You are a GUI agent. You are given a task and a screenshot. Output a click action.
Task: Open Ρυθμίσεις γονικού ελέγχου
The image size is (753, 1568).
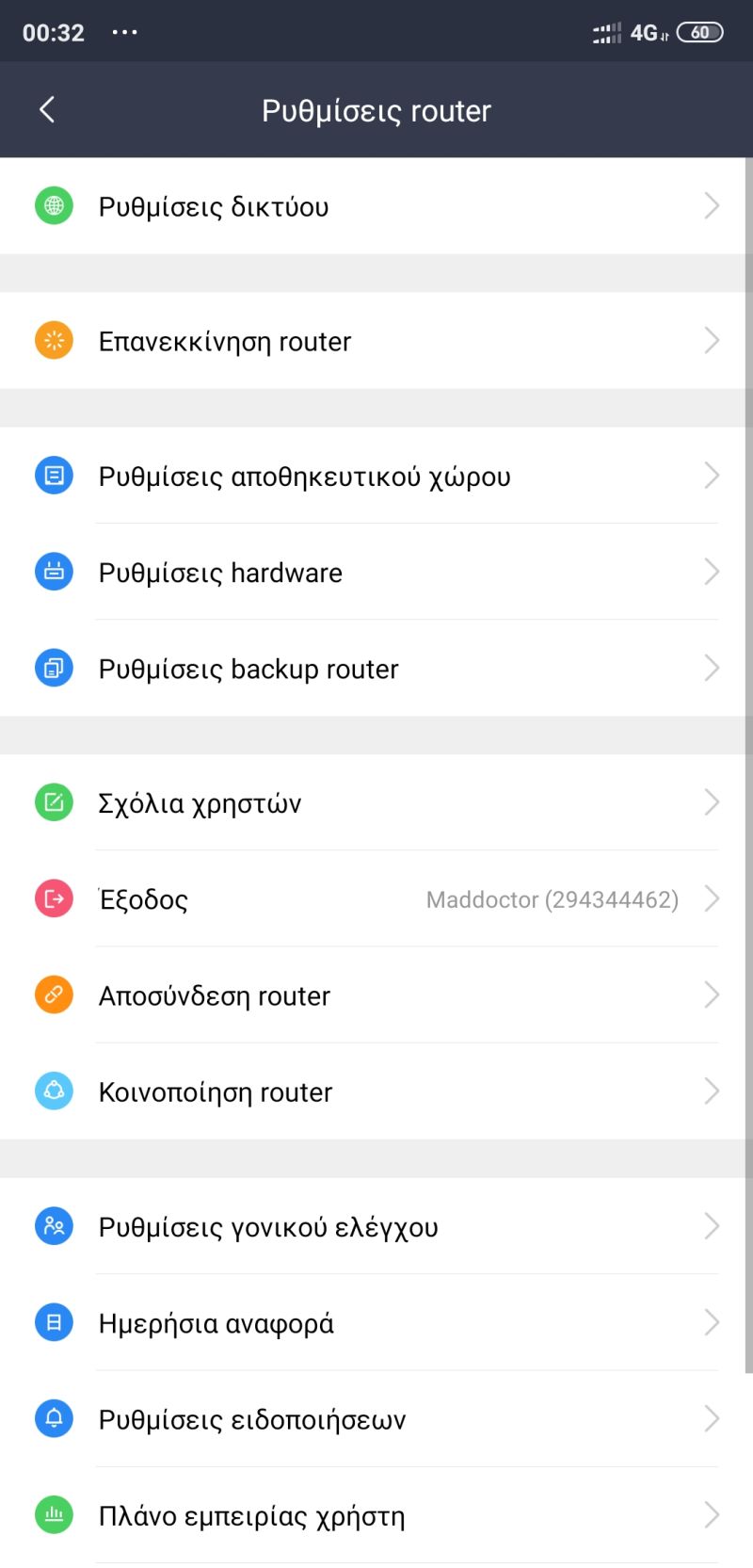[376, 1225]
